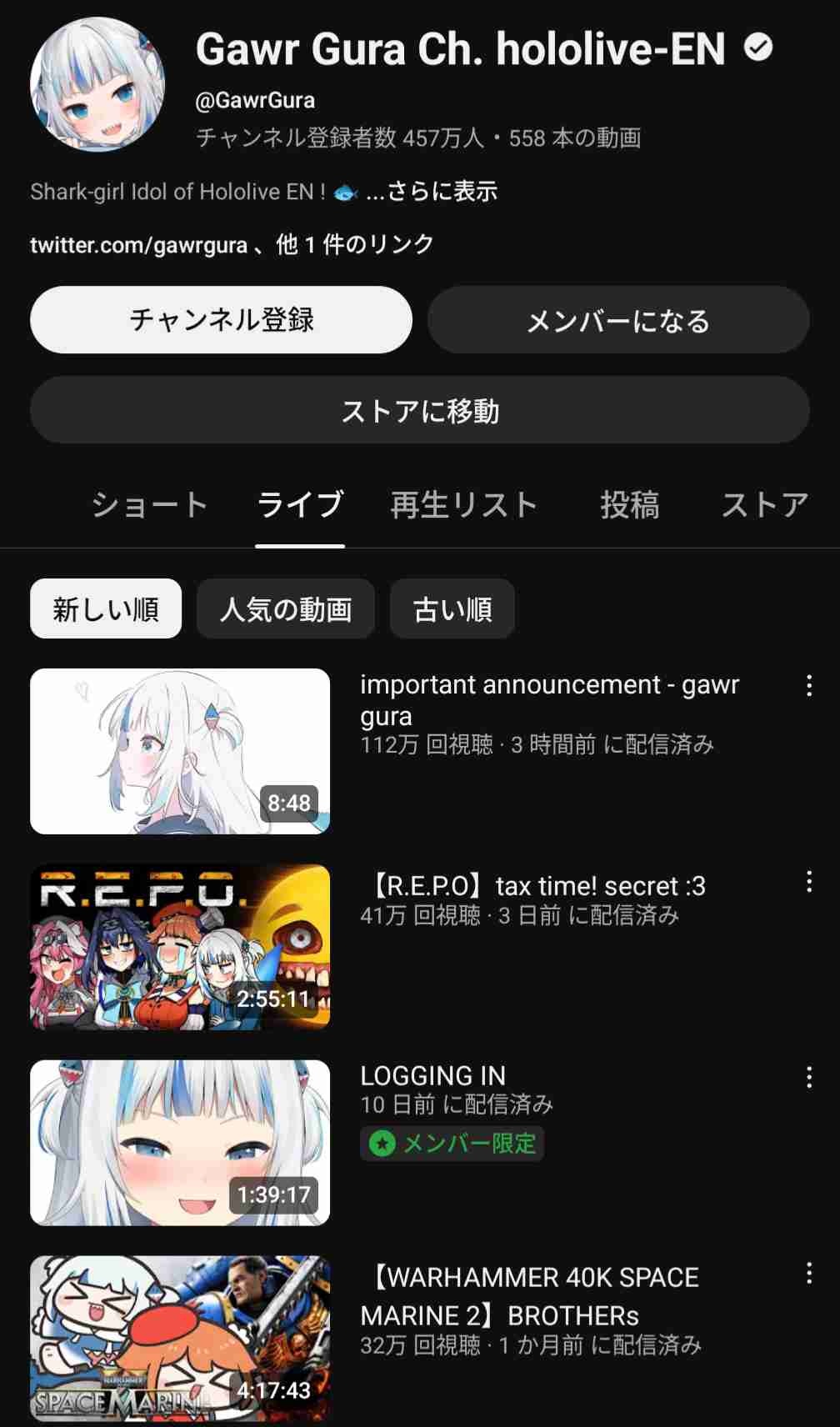Image resolution: width=840 pixels, height=1427 pixels.
Task: Switch to the 再生リスト tab
Action: pos(464,504)
